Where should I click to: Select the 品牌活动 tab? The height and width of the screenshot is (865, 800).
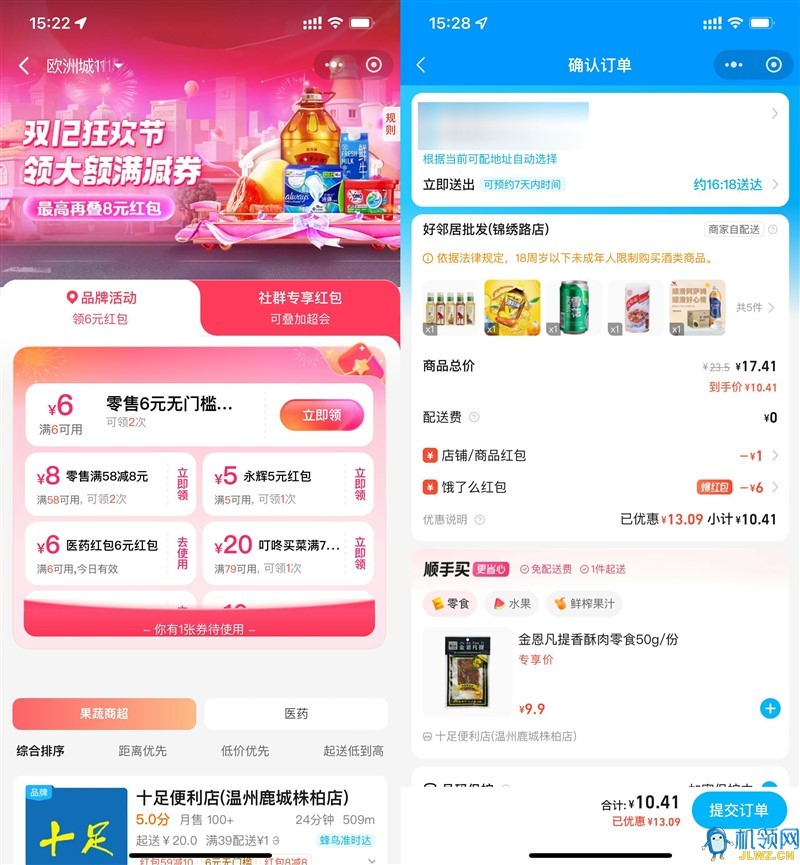click(101, 307)
